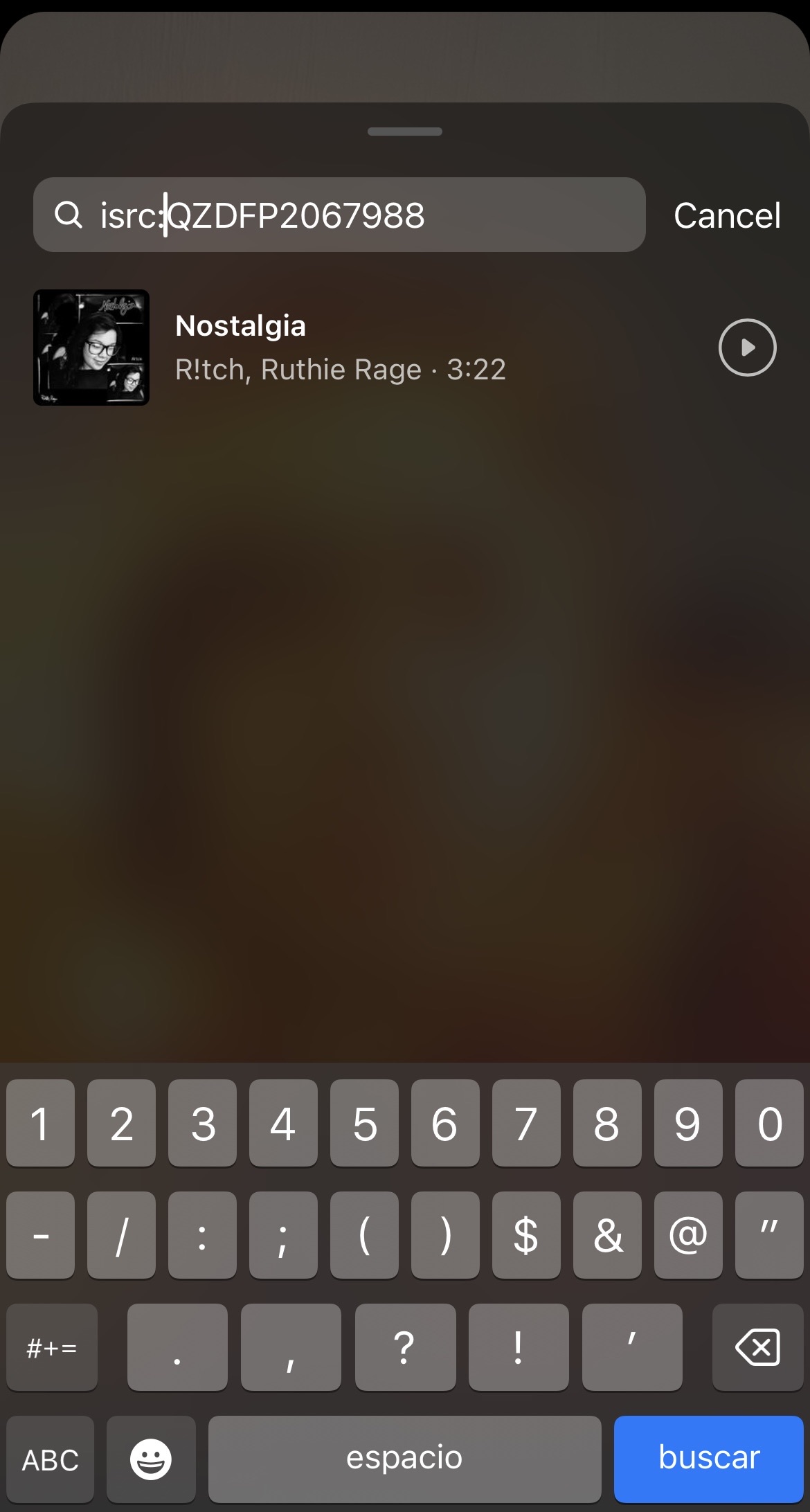
Task: Open the emoji keyboard
Action: [x=151, y=1458]
